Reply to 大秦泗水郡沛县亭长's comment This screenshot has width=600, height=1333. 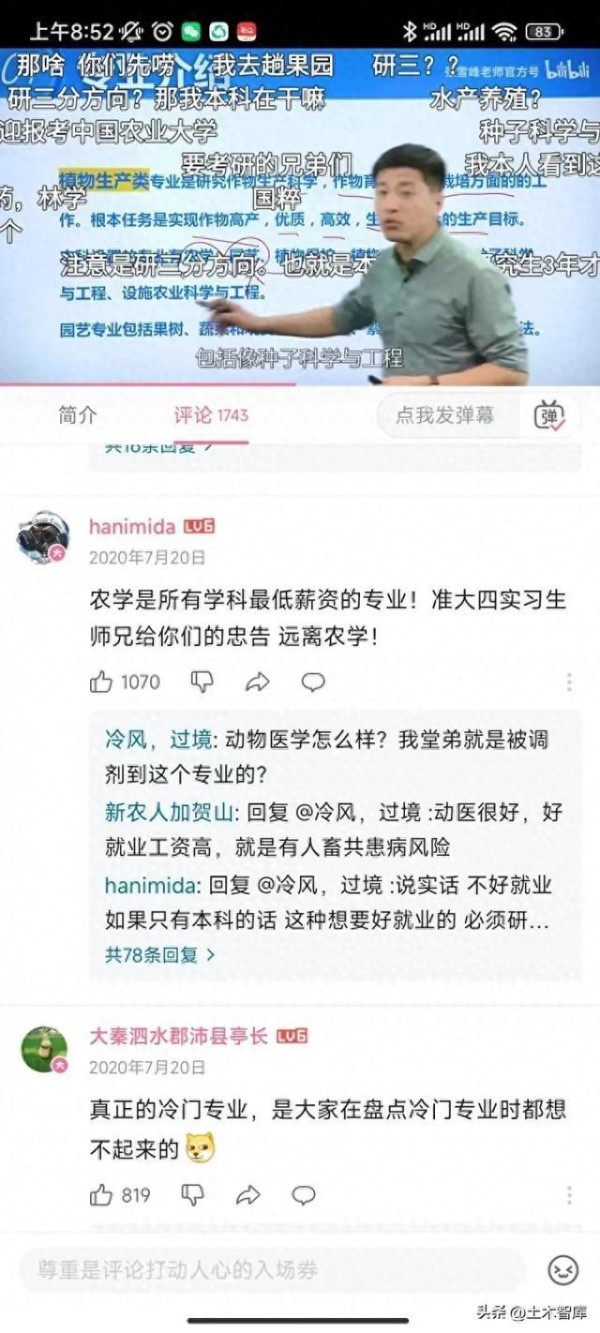tap(303, 1195)
